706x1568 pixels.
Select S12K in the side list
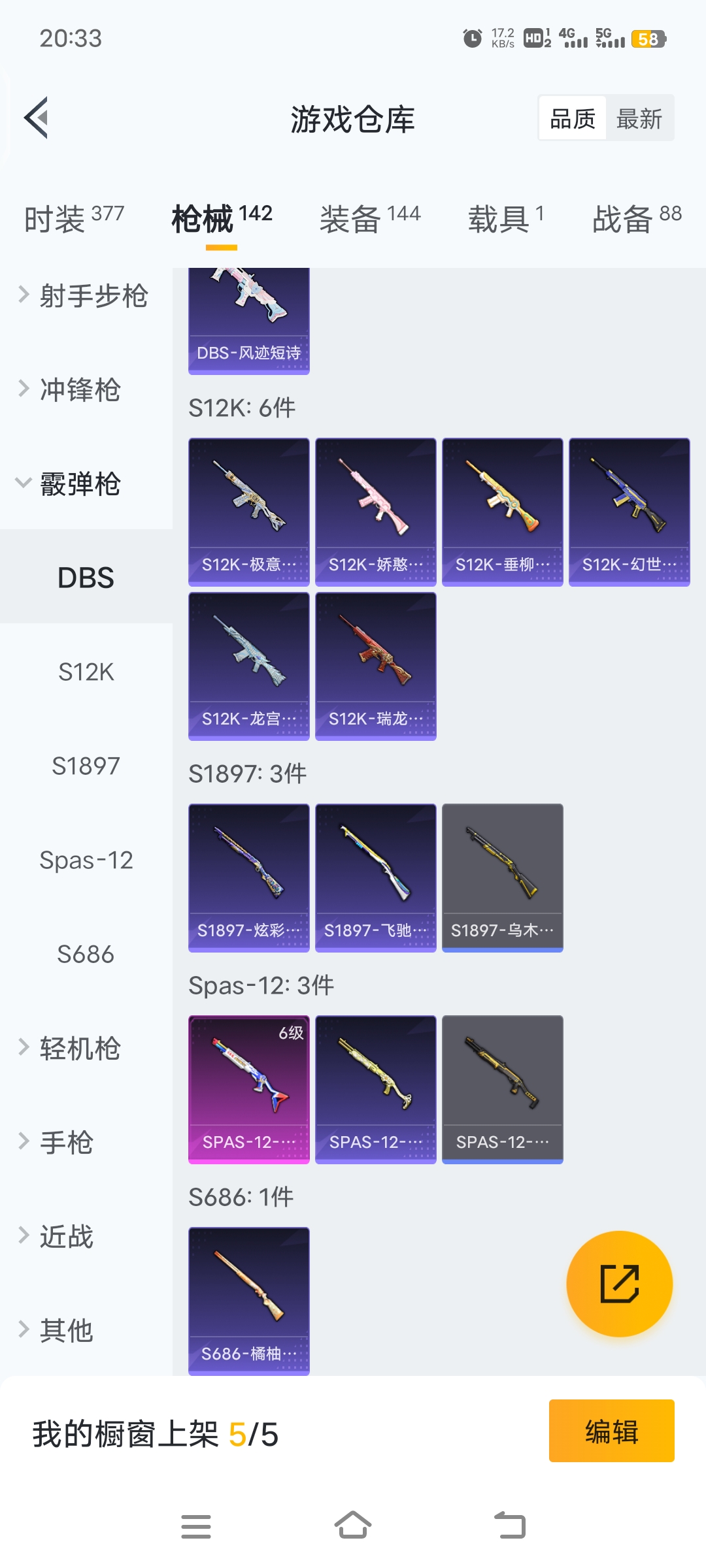(86, 672)
